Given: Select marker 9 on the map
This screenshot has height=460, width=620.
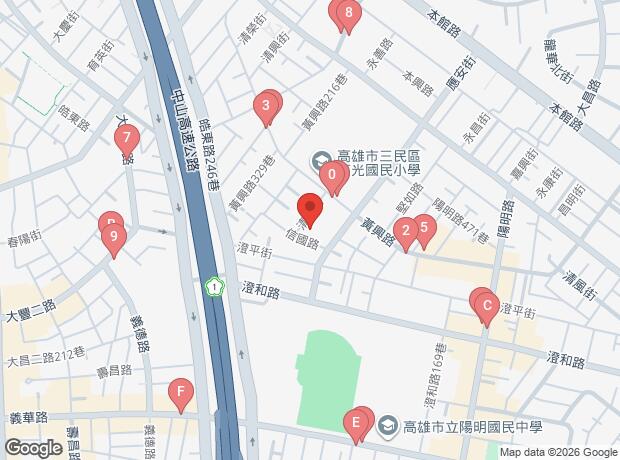Looking at the screenshot, I should coord(115,238).
